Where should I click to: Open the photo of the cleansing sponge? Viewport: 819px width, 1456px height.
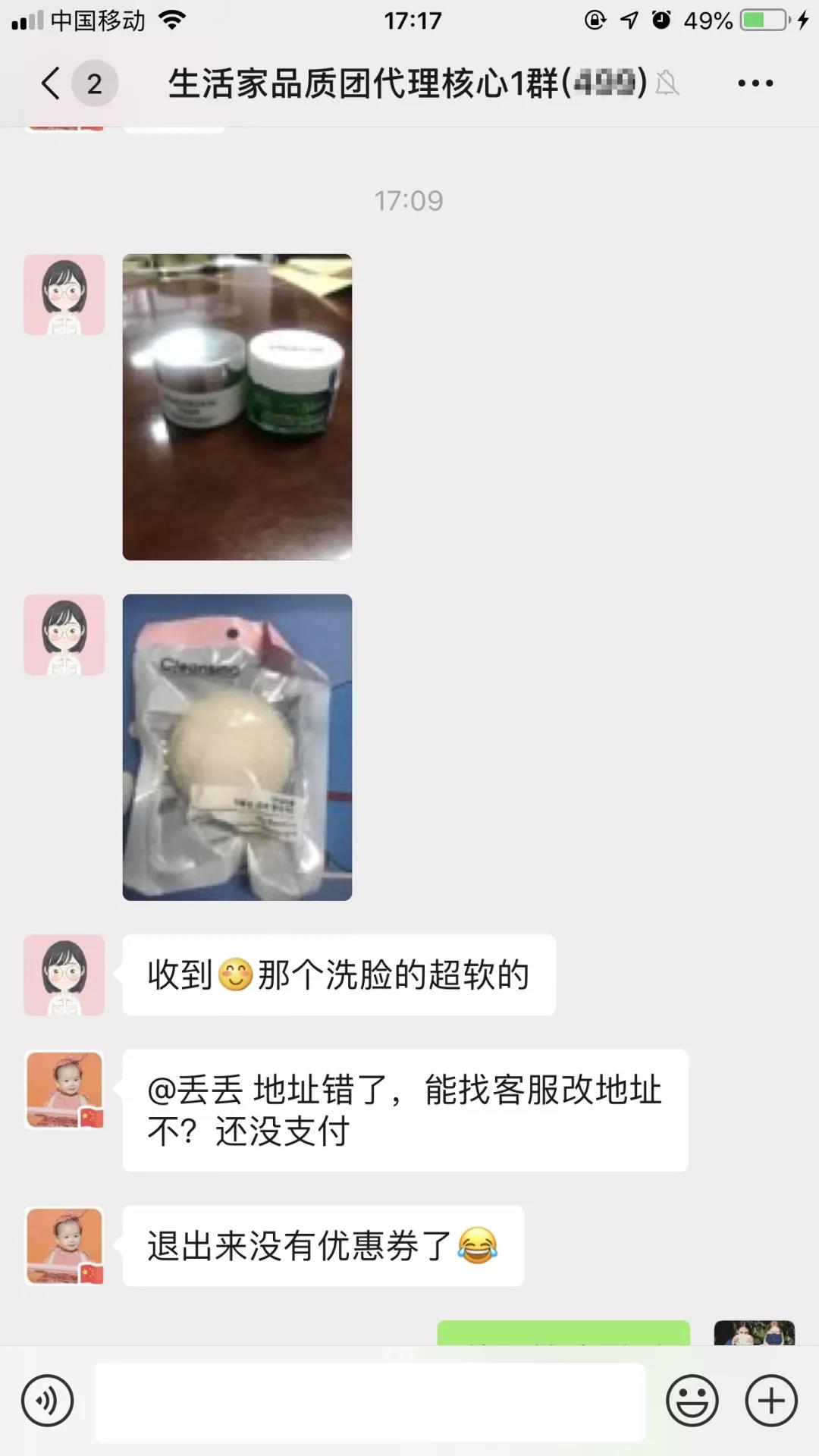point(237,747)
